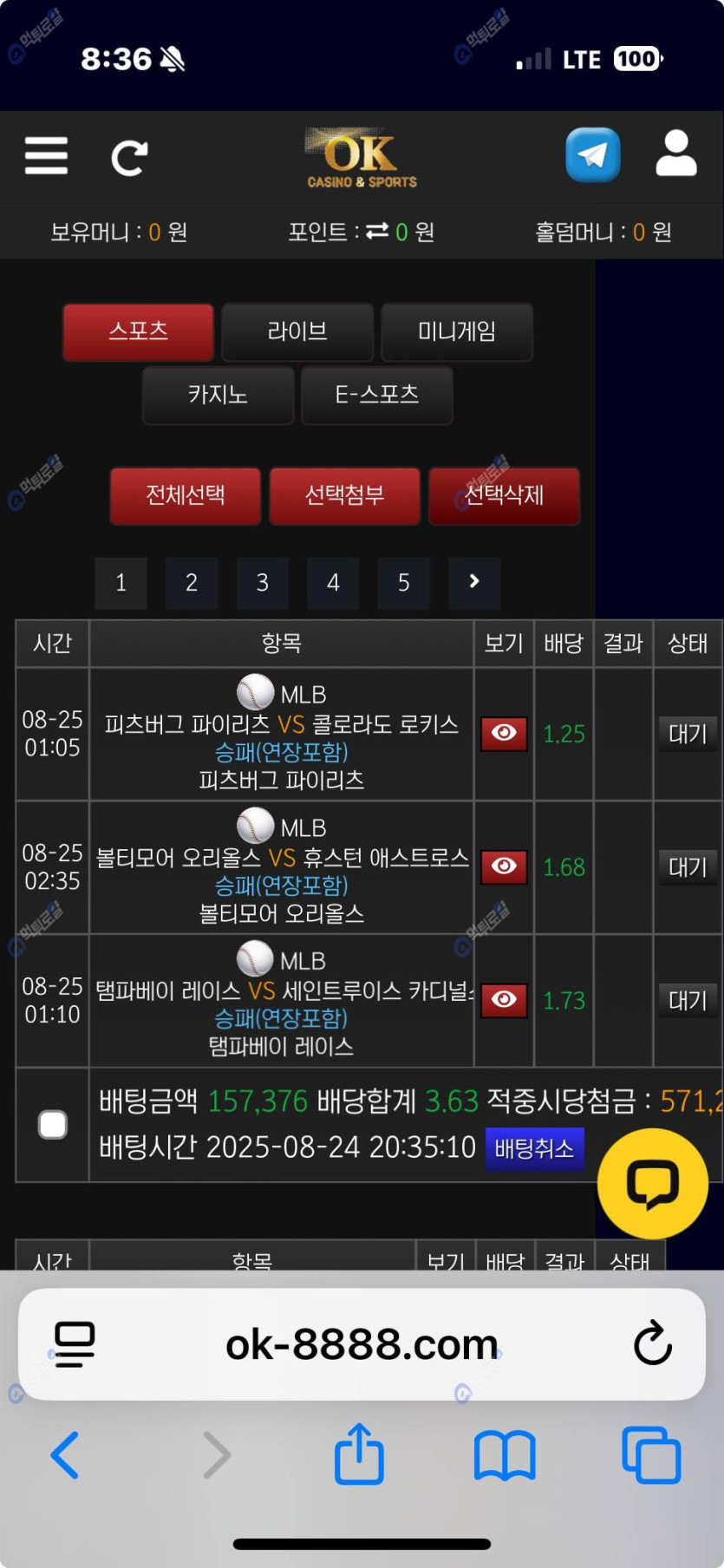Go to page 5
Screen dimensions: 724x1568
[403, 583]
